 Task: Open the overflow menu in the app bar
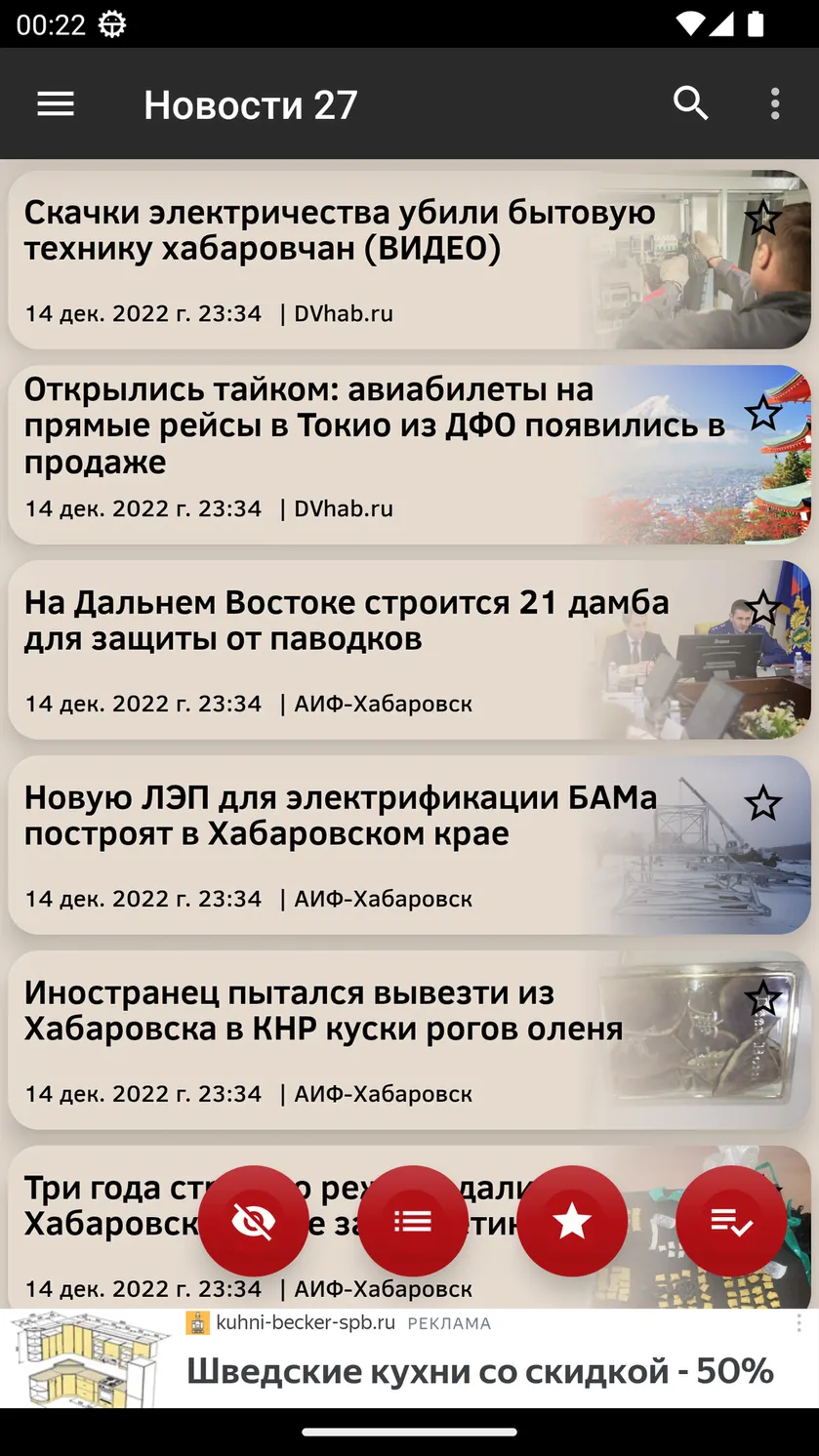[775, 103]
